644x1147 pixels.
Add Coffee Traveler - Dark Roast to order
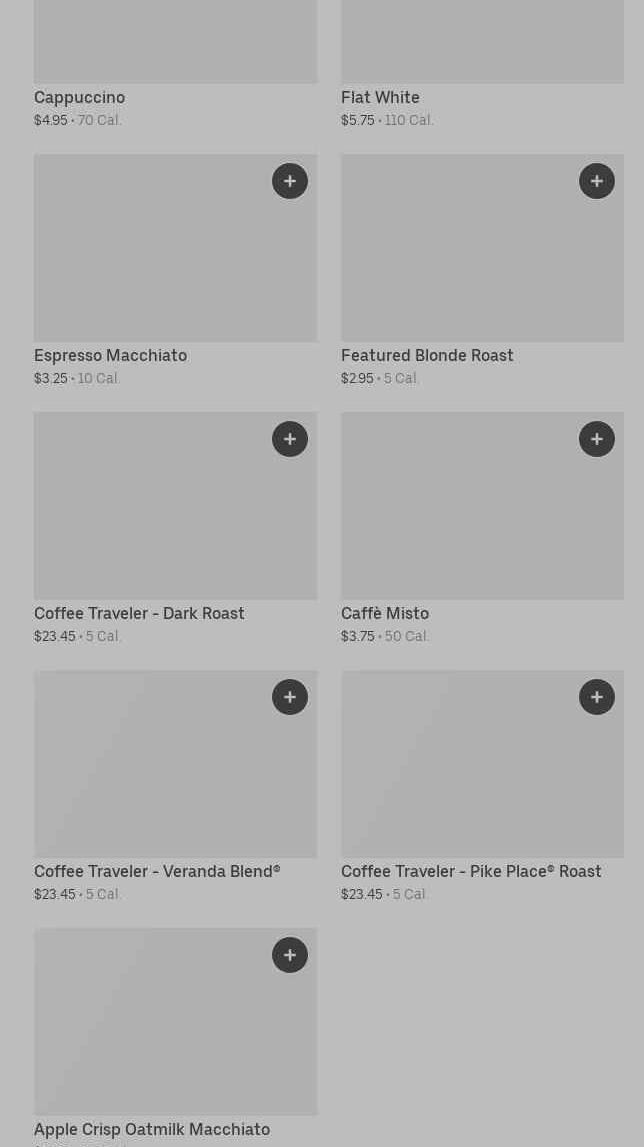tap(290, 439)
